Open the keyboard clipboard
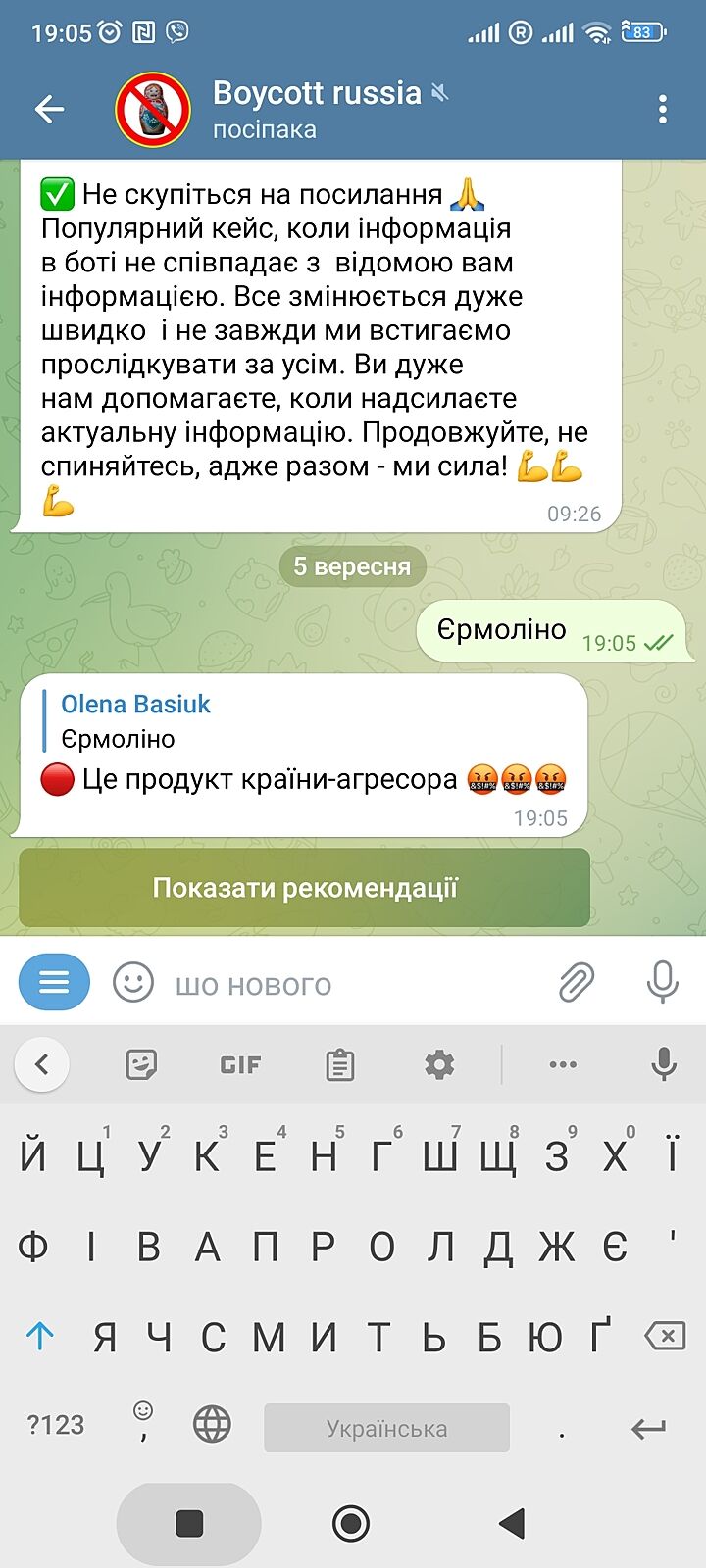This screenshot has width=706, height=1568. point(340,1064)
